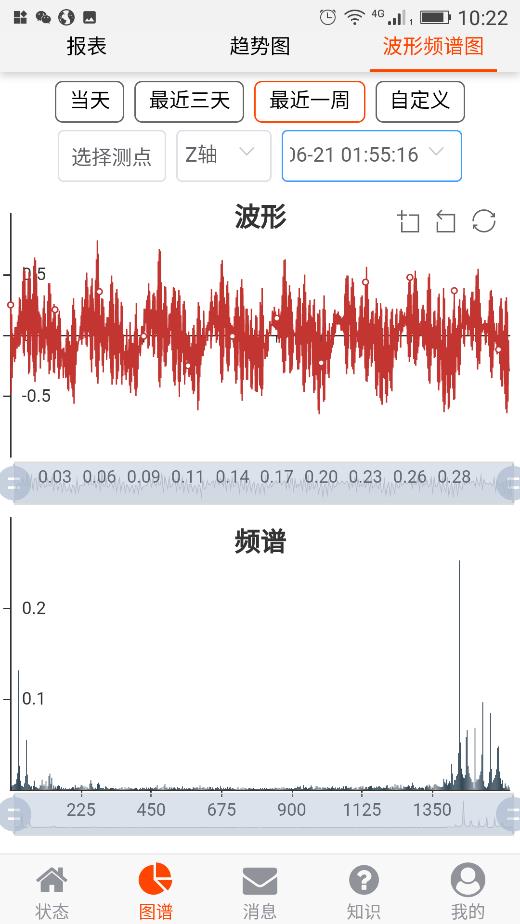Open the 图谱 bottom tab
520x924 pixels.
click(156, 890)
